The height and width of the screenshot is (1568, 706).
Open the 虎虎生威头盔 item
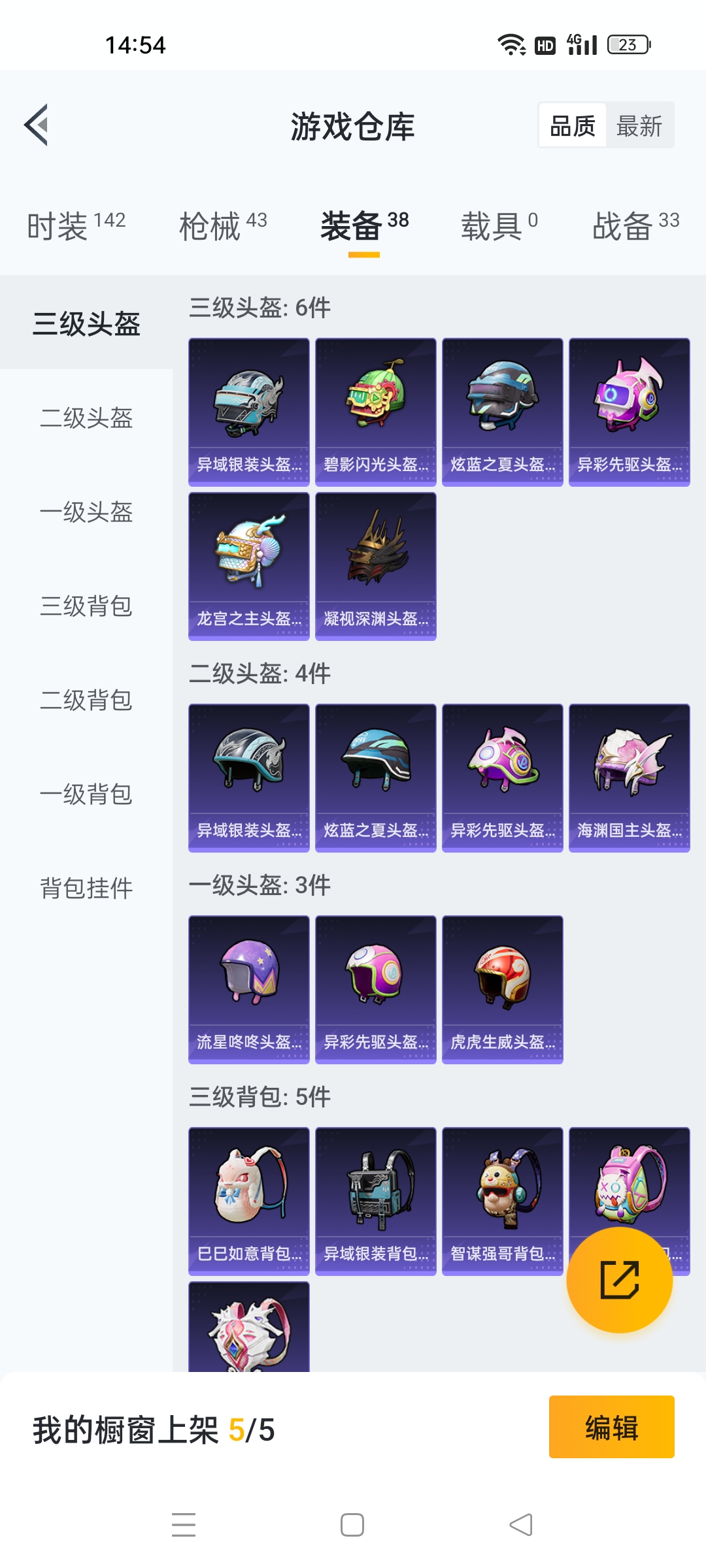pos(503,990)
